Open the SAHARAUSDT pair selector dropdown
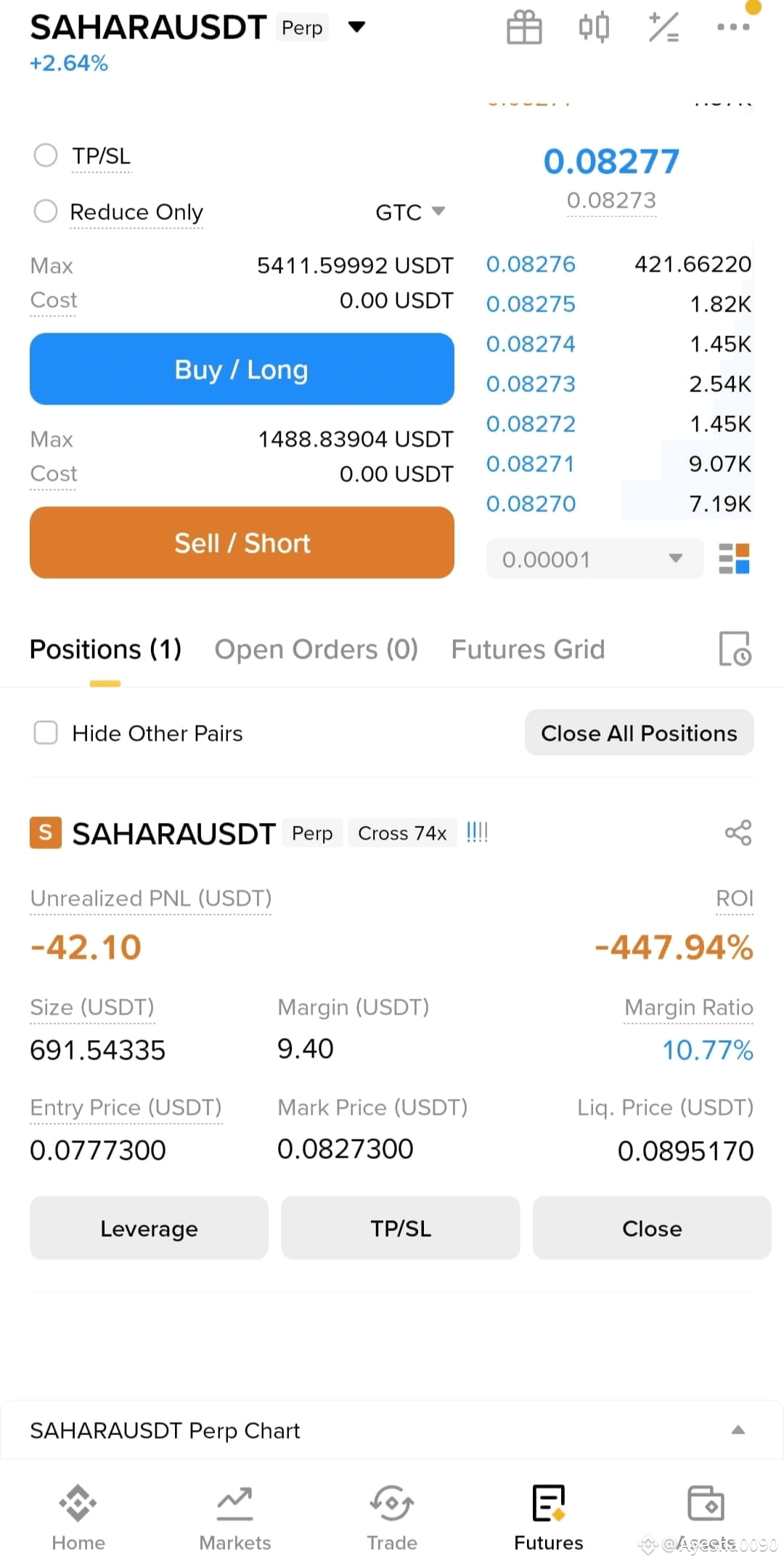 tap(356, 28)
